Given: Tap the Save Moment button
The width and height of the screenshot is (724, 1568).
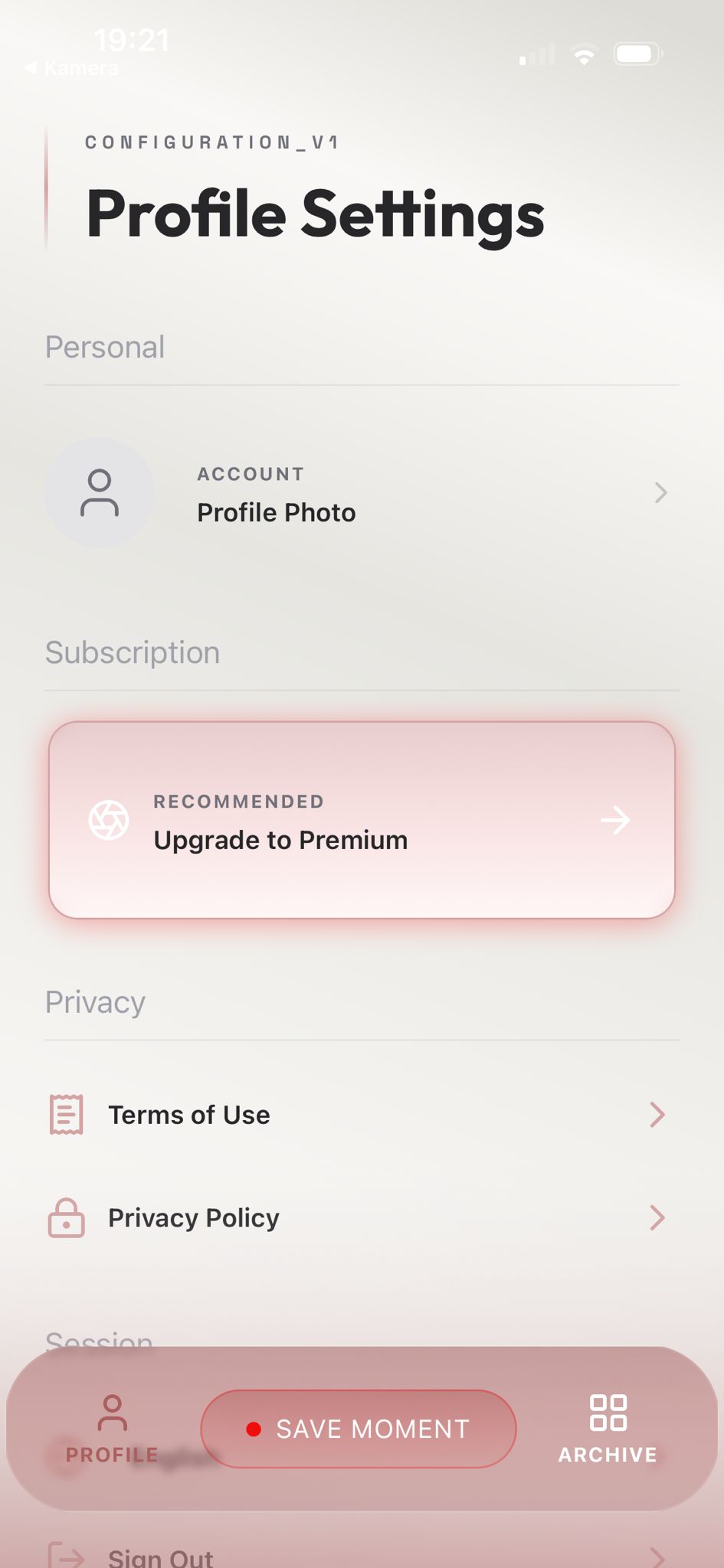Looking at the screenshot, I should (x=359, y=1429).
